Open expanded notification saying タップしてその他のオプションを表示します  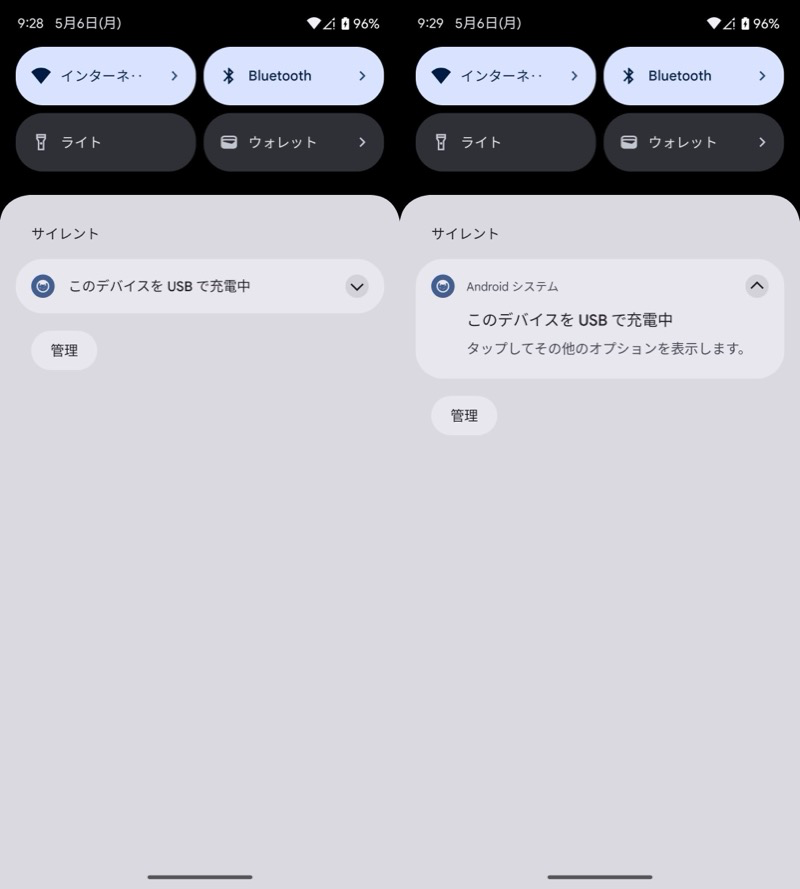click(606, 335)
